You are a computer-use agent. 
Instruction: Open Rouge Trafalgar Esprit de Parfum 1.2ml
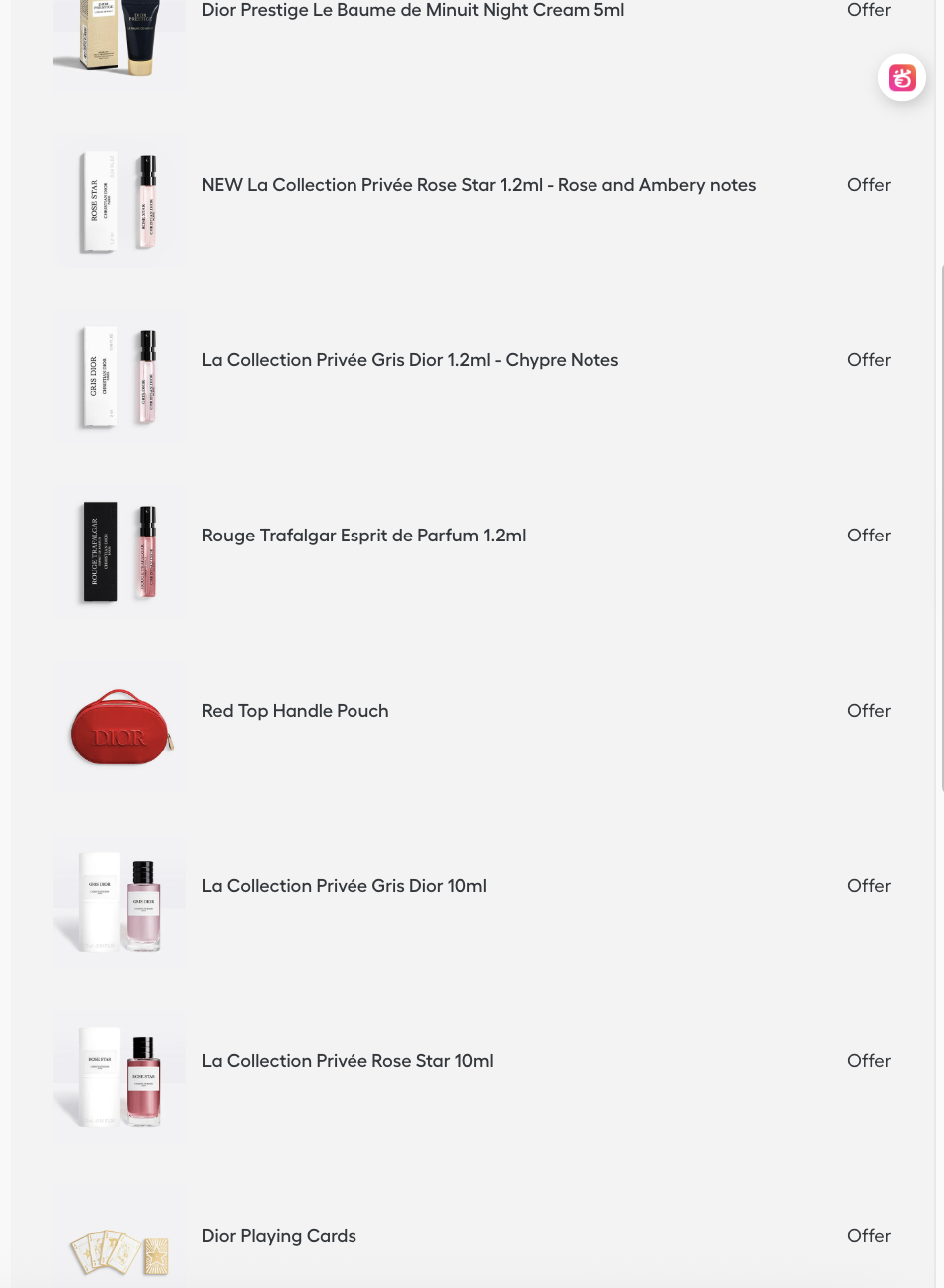coord(363,536)
